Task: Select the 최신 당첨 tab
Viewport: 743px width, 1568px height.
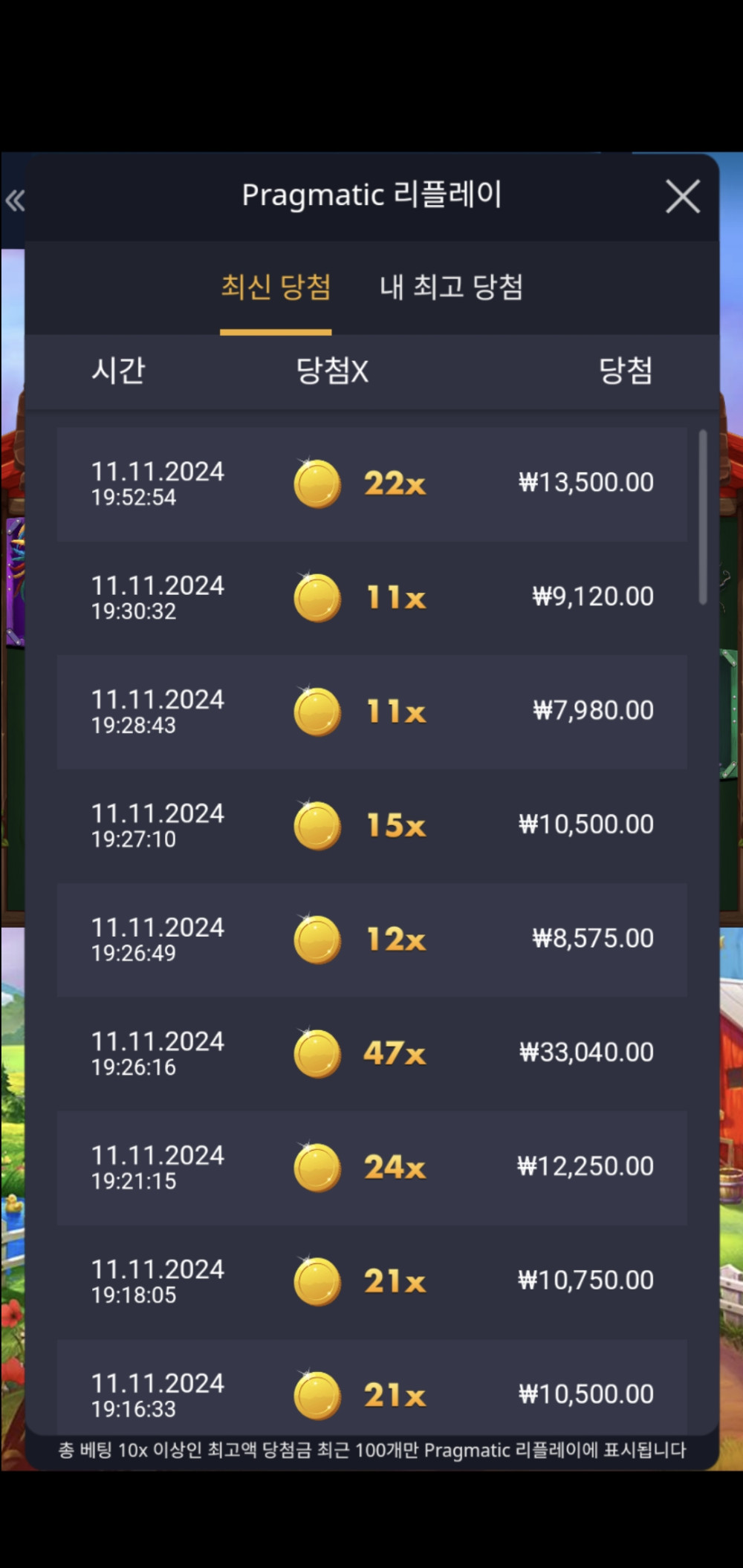Action: [x=276, y=287]
